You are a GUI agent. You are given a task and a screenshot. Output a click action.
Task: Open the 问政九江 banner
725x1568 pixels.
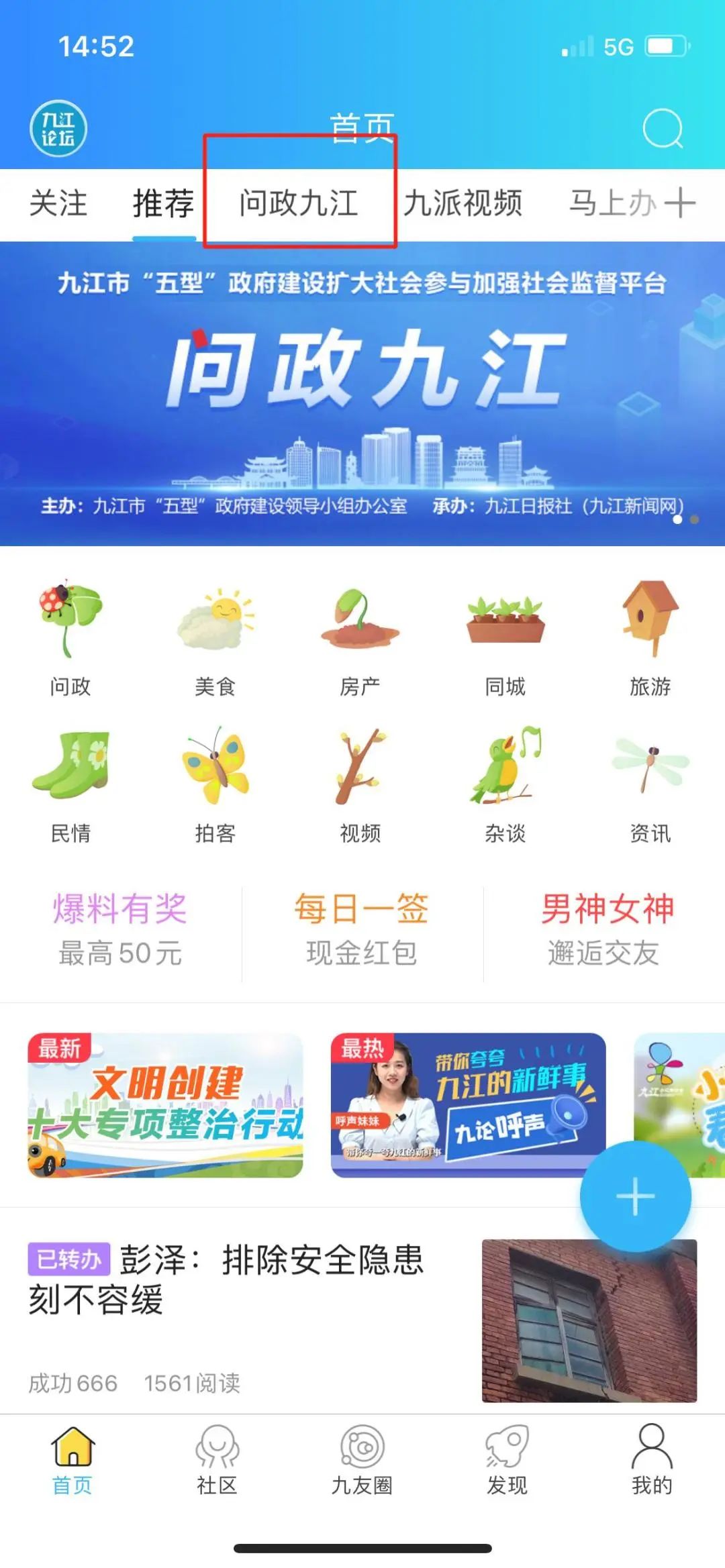[x=362, y=393]
